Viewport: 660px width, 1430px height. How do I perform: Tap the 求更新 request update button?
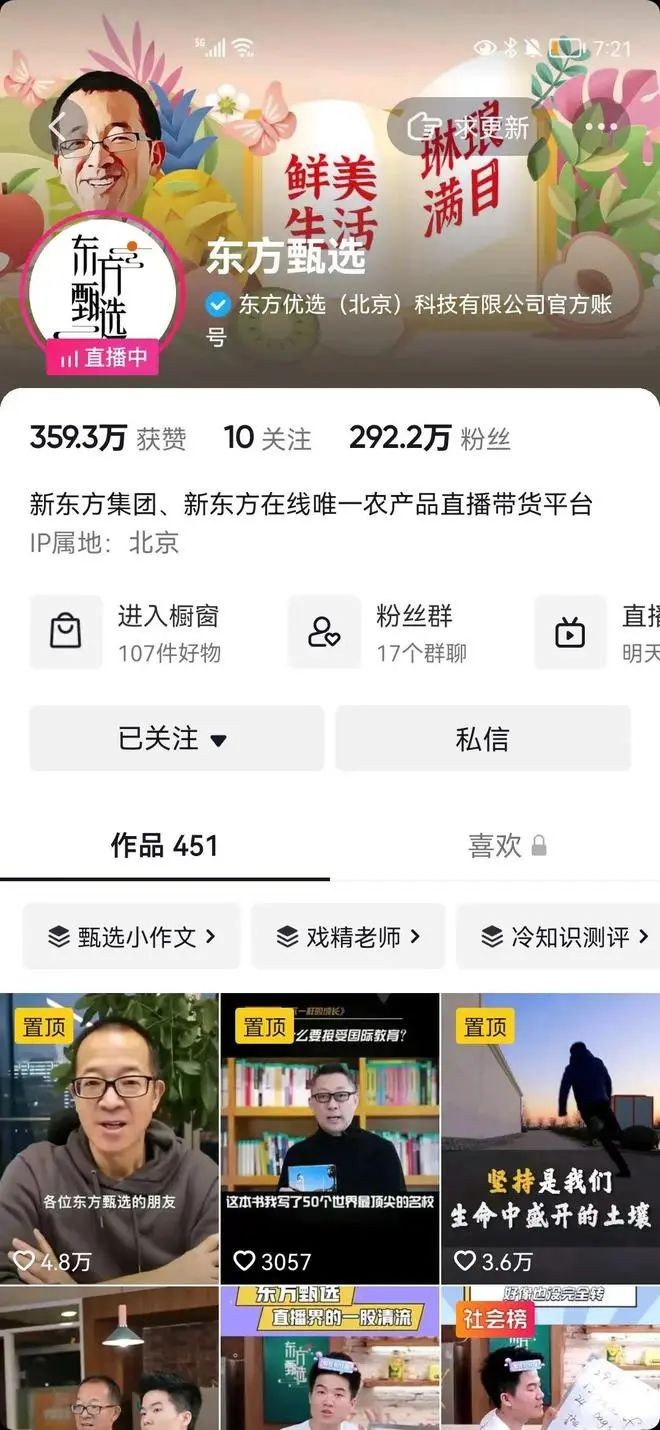[x=468, y=127]
